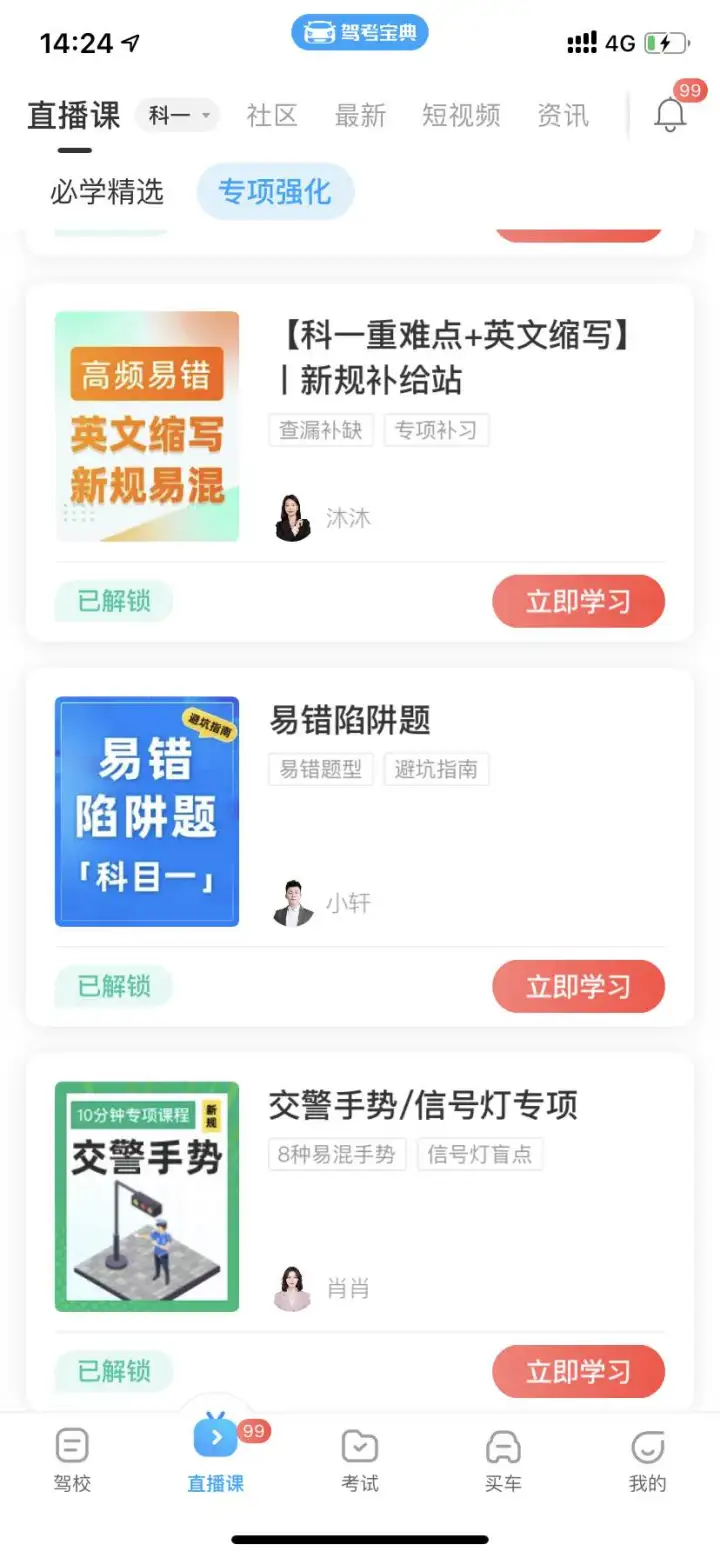Open the 易错陷阱题 course cover image
720x1558 pixels.
pyautogui.click(x=147, y=811)
